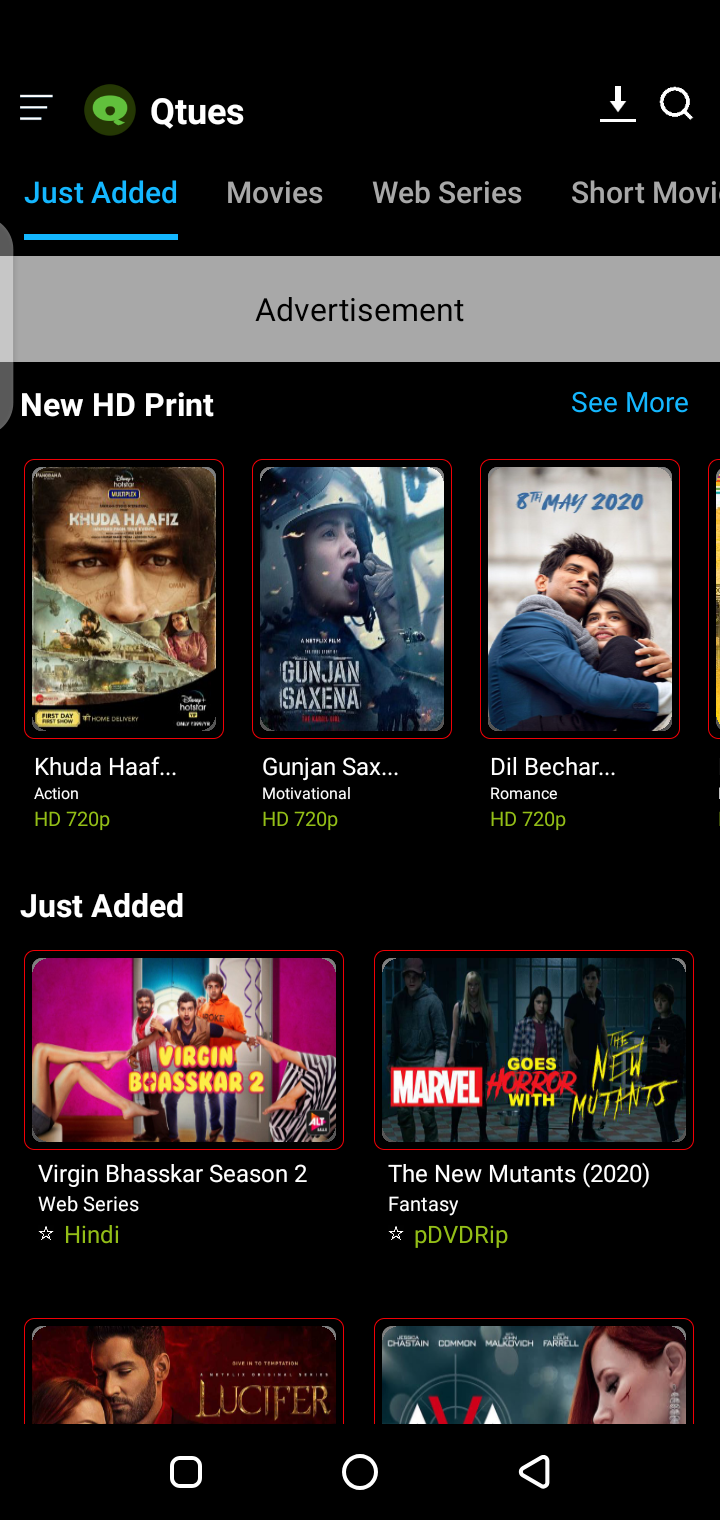Viewport: 720px width, 1520px height.
Task: Open the Gunjan Saxena movie card
Action: (352, 599)
